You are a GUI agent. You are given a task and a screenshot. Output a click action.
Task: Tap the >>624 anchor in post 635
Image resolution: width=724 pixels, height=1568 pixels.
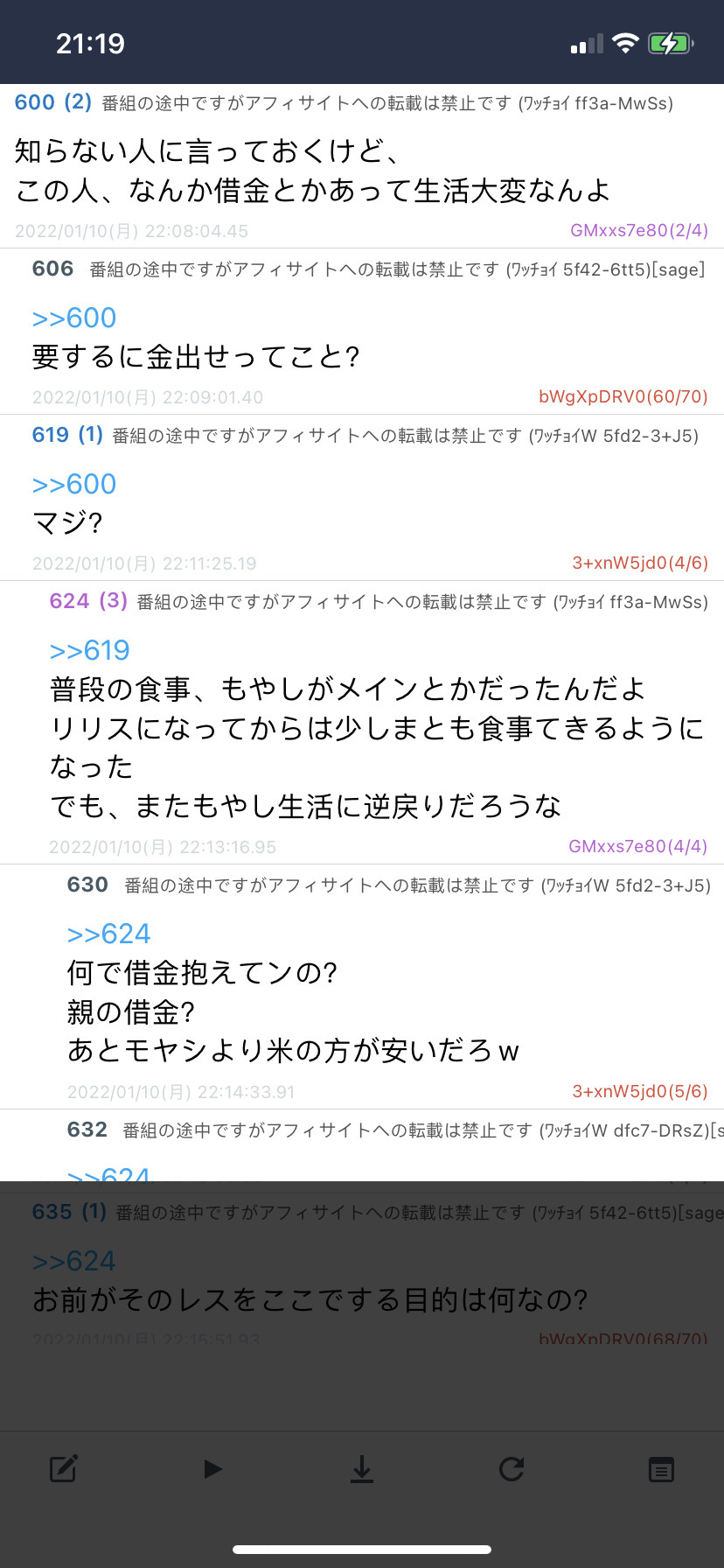click(74, 1261)
